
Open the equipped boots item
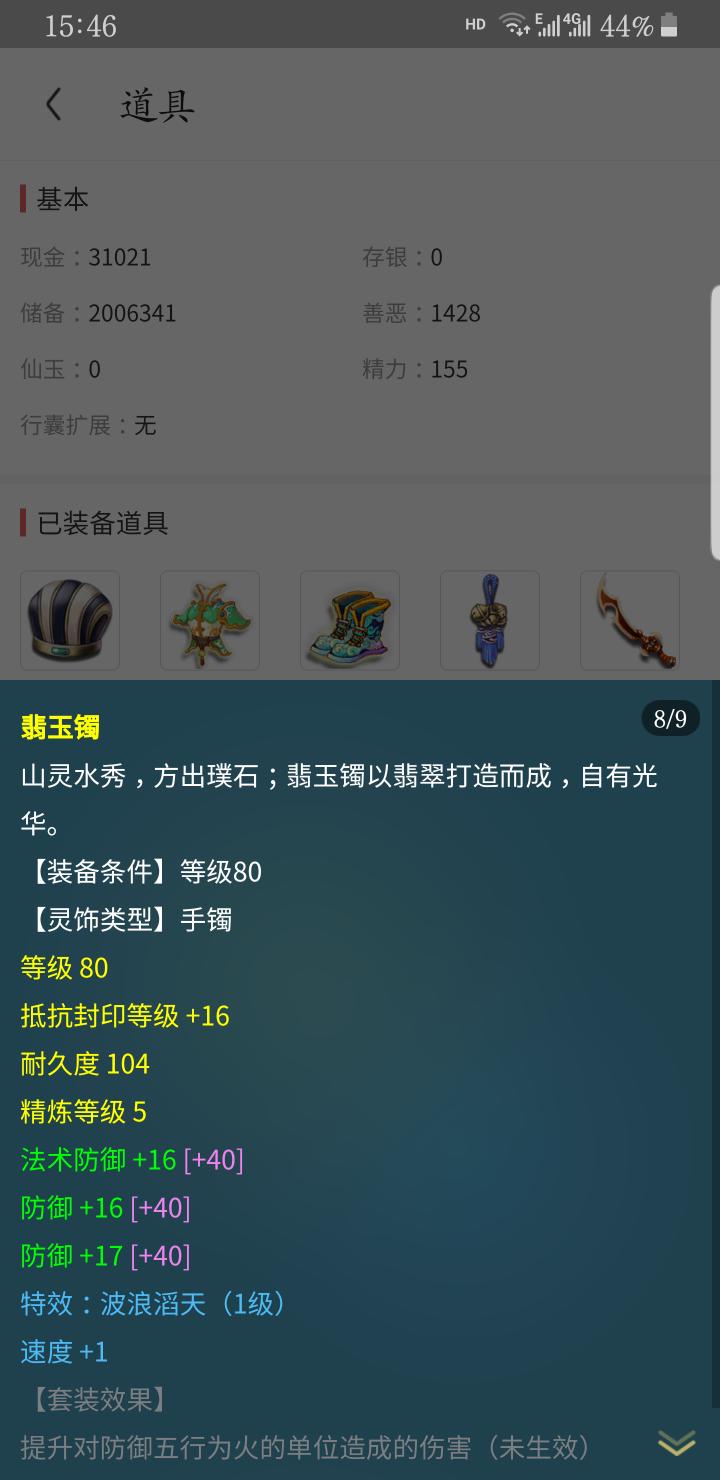tap(350, 620)
